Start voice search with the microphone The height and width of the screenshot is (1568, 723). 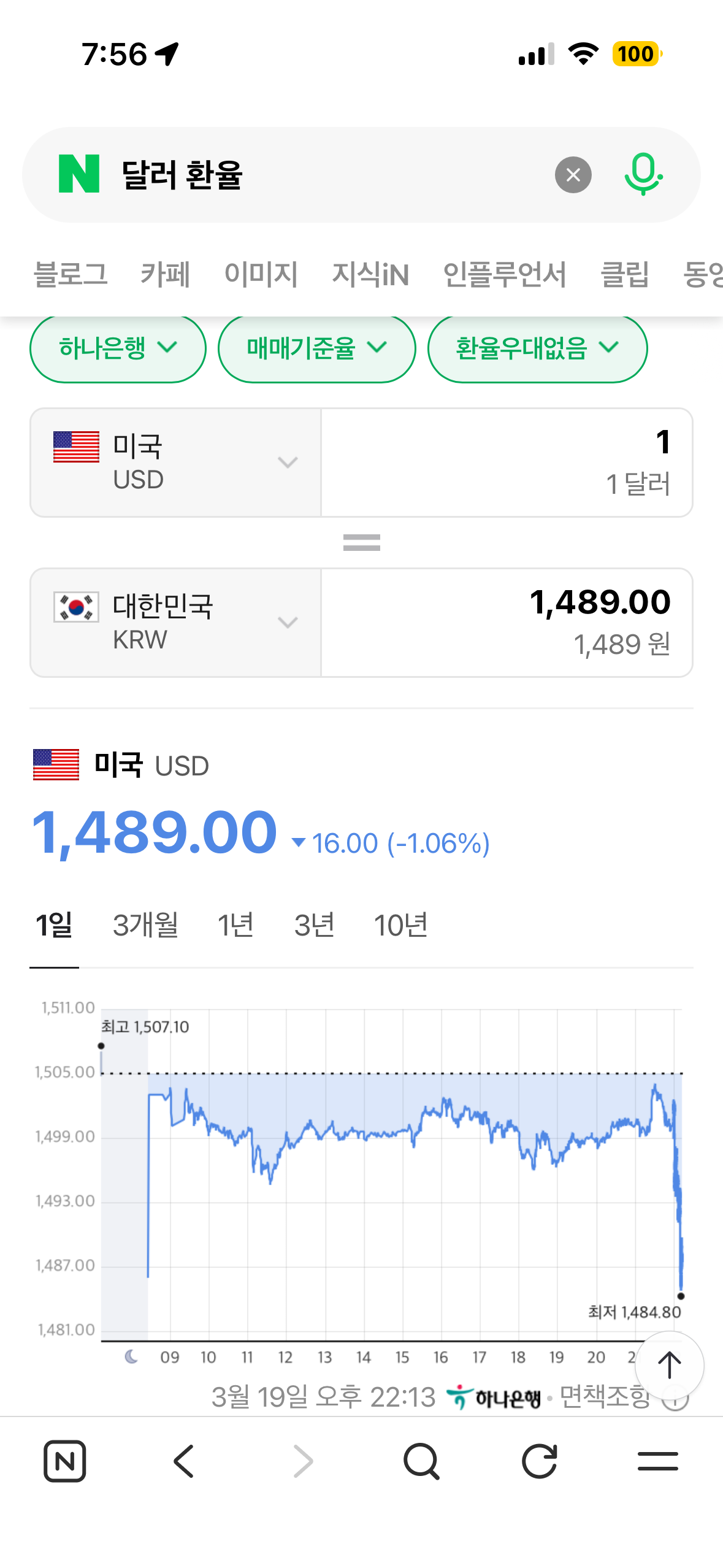(643, 175)
